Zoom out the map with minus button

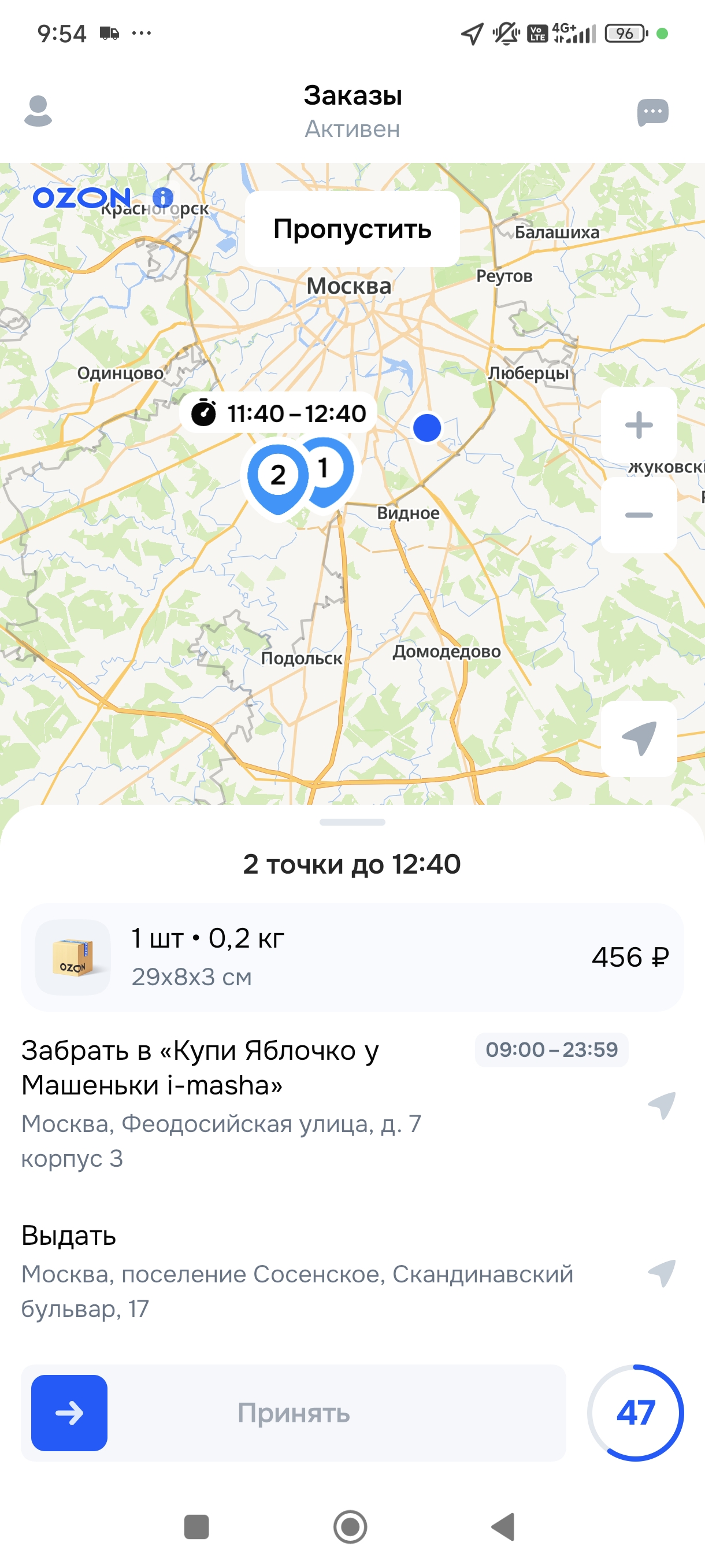[639, 515]
